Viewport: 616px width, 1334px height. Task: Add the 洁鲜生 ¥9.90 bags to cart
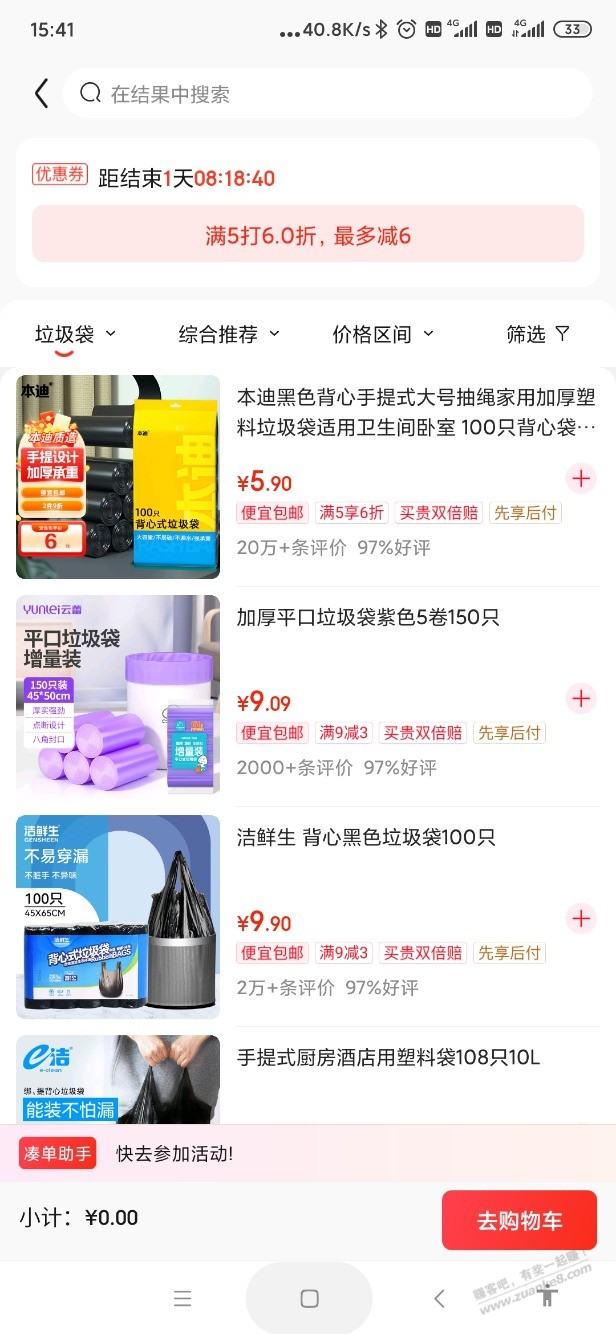coord(581,918)
